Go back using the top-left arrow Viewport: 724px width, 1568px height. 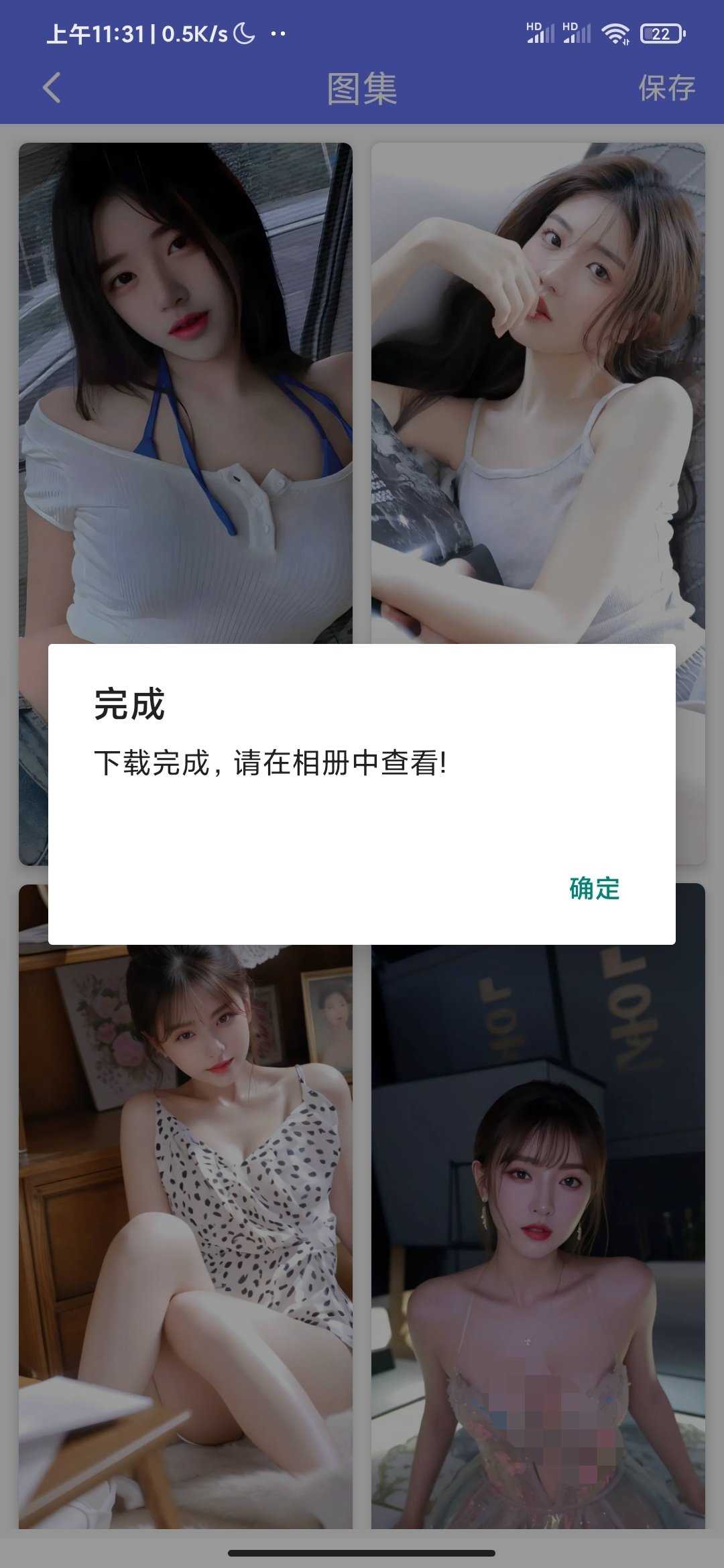coord(52,88)
